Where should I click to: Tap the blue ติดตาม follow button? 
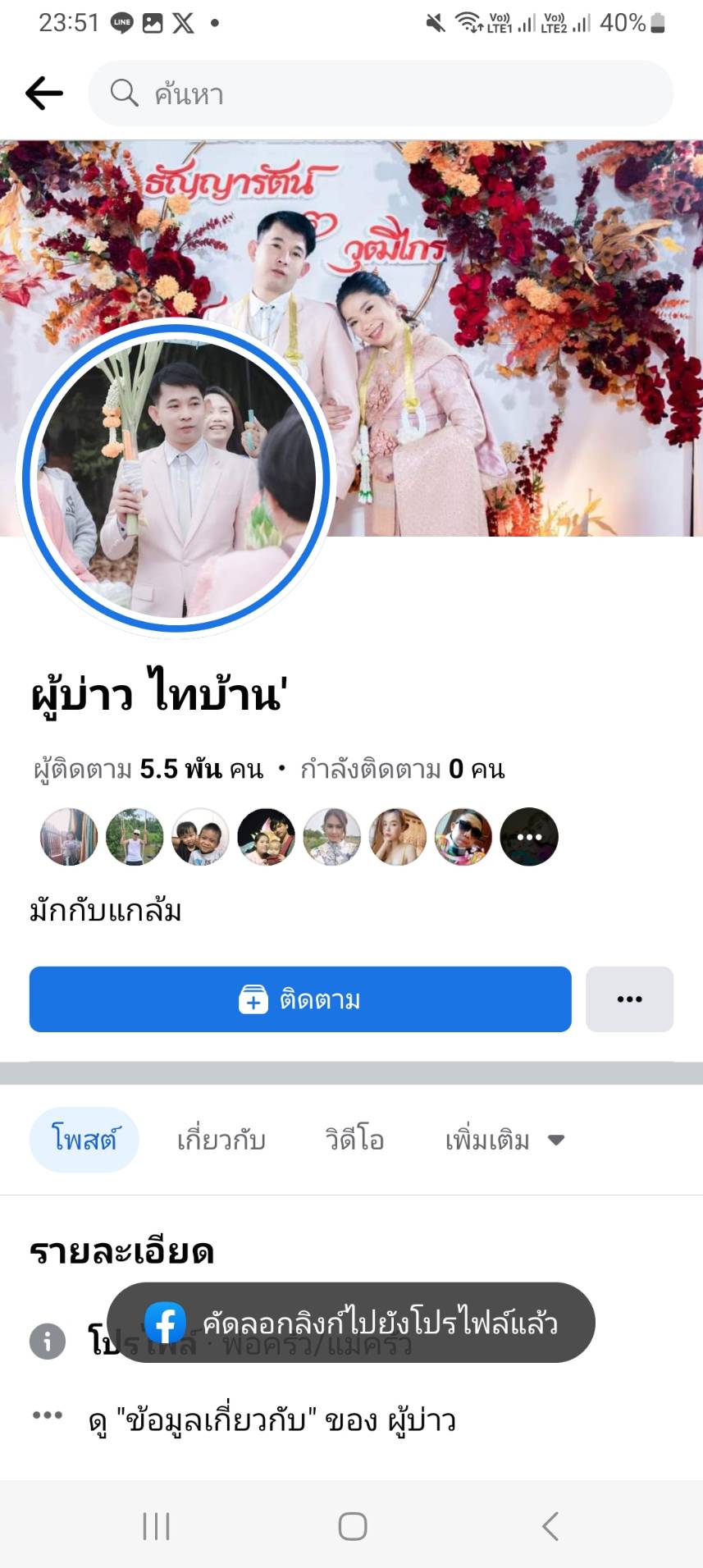300,999
